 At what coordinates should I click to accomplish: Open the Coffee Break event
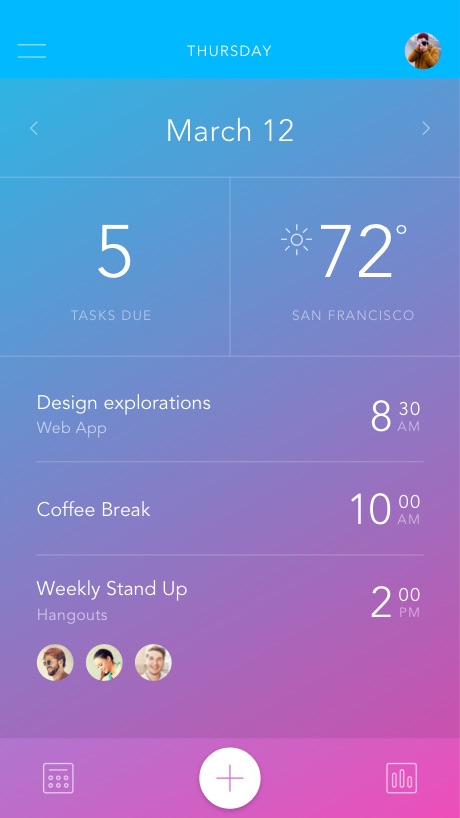coord(229,509)
